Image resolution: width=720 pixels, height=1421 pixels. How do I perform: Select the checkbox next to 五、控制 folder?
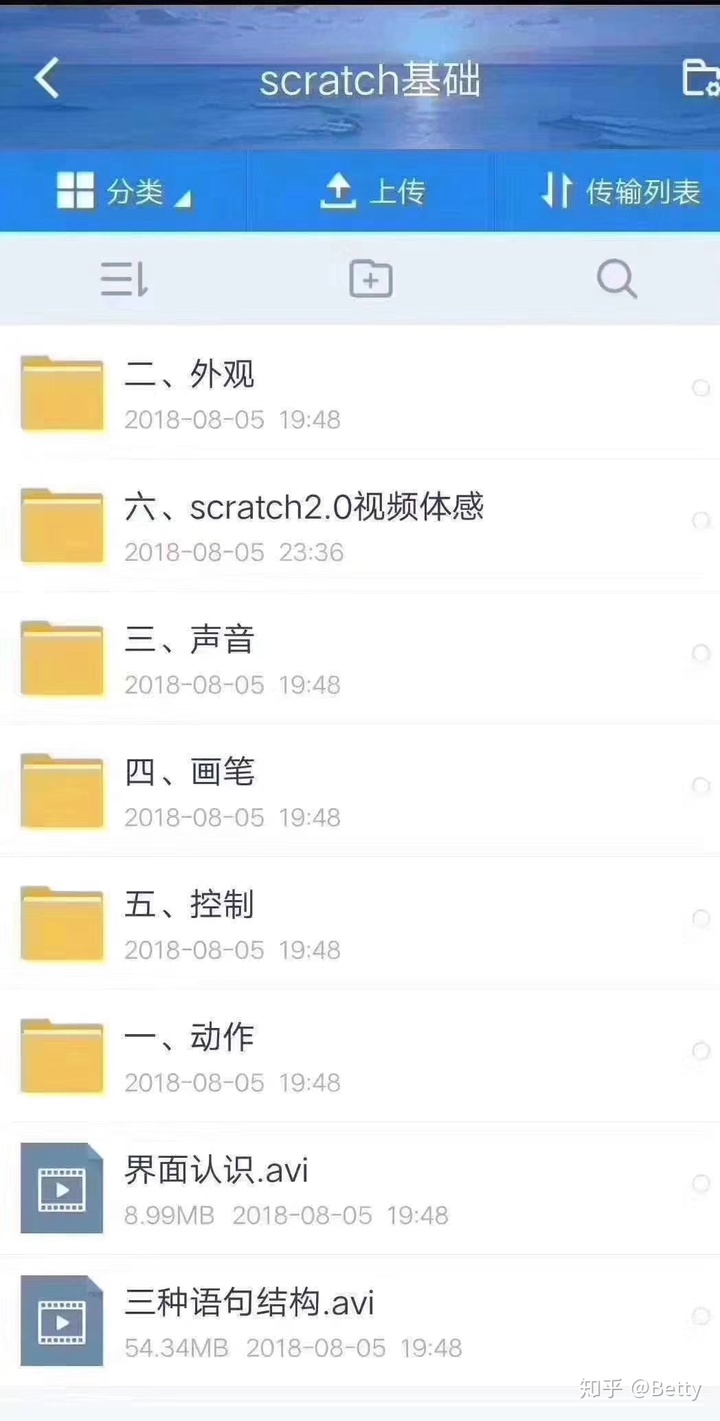[701, 918]
